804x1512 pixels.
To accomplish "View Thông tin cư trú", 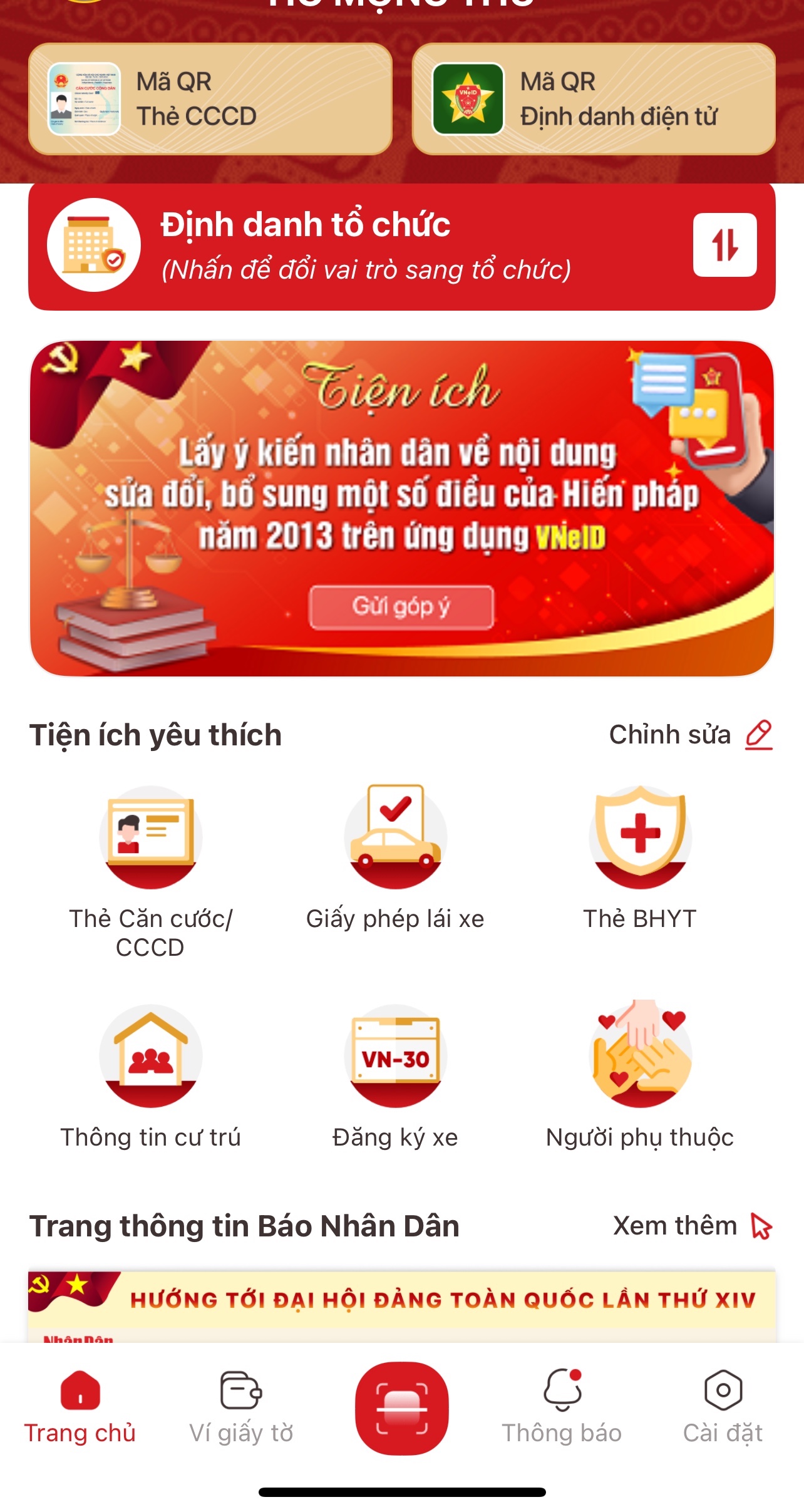I will click(x=150, y=1056).
